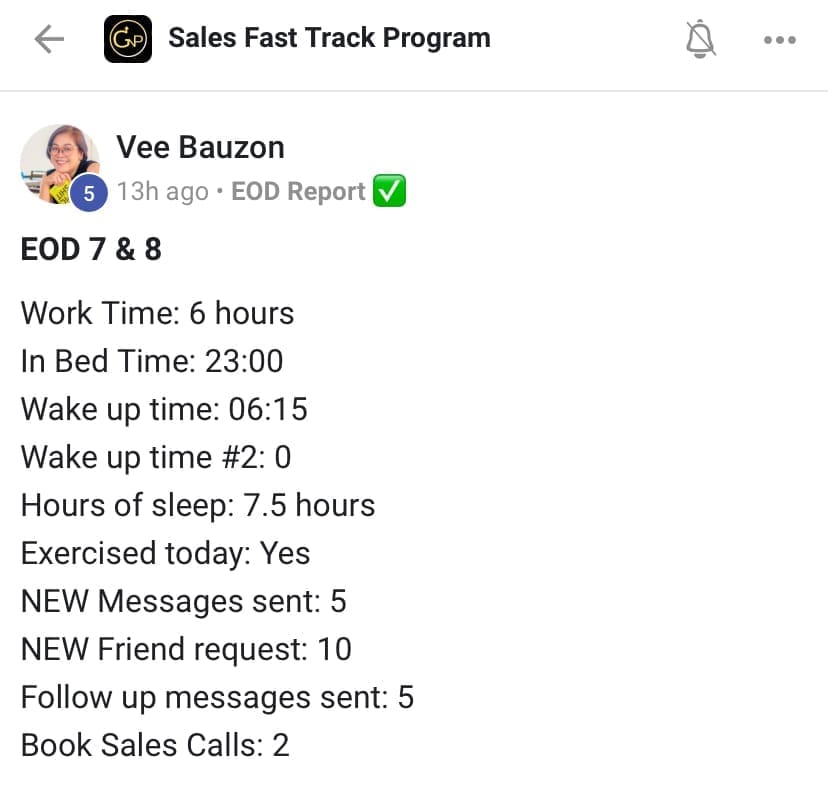Go back using the arrow icon

pos(48,39)
